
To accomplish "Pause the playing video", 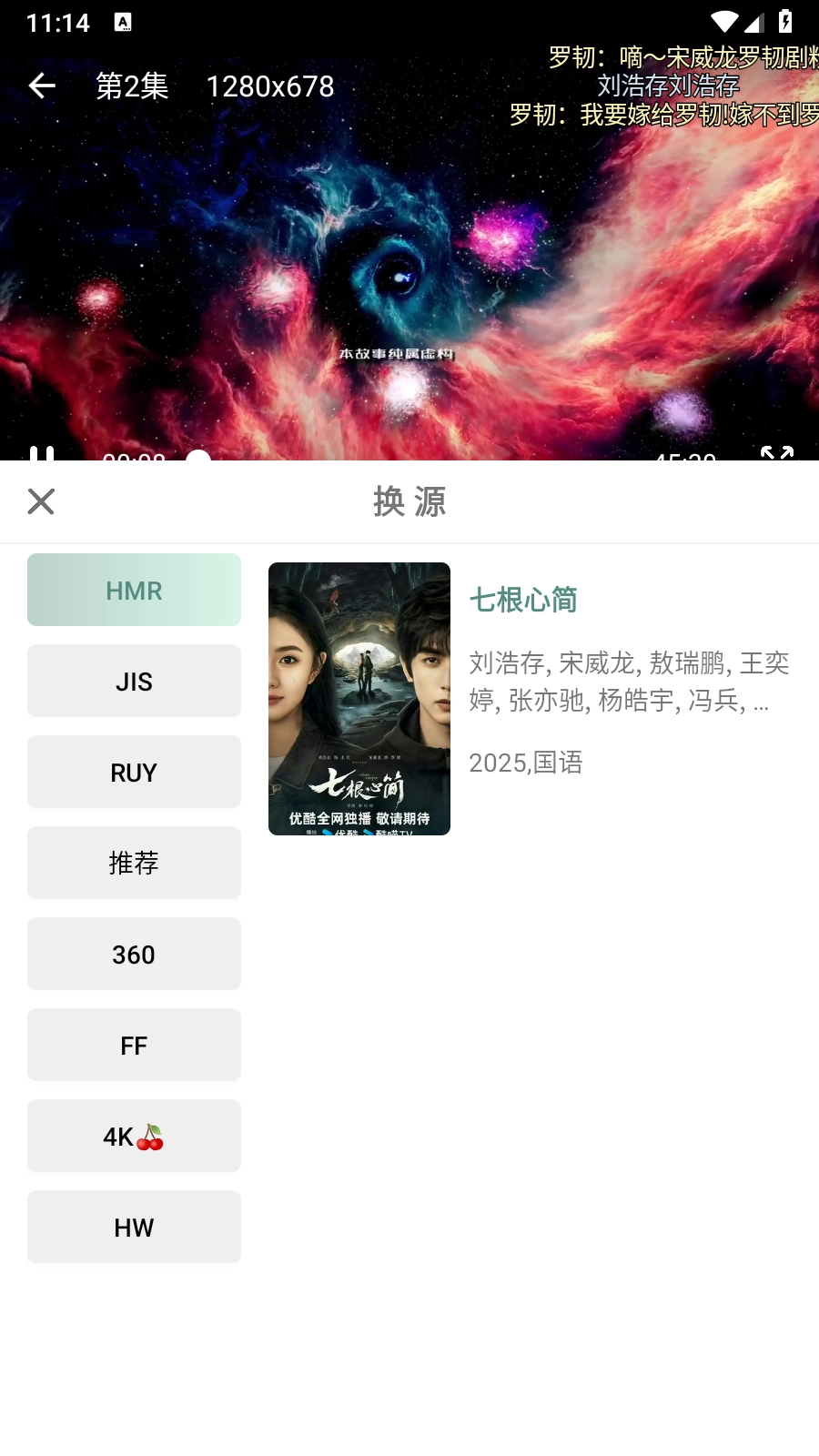I will tap(42, 452).
